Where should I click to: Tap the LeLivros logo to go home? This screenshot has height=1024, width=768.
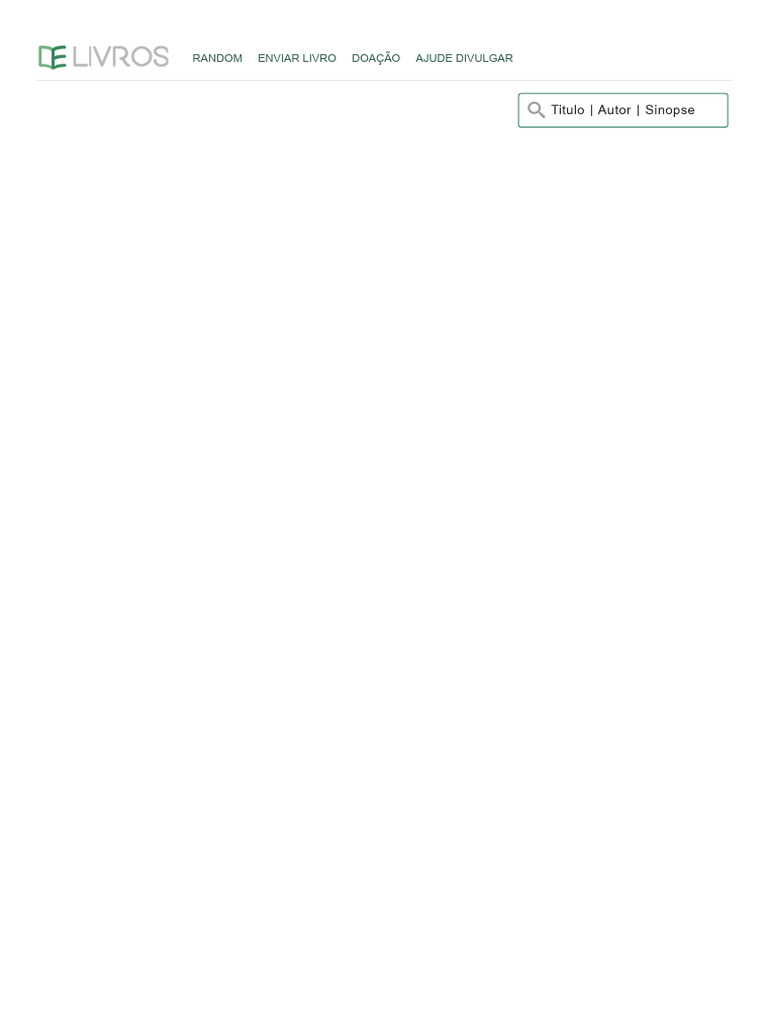[x=103, y=57]
